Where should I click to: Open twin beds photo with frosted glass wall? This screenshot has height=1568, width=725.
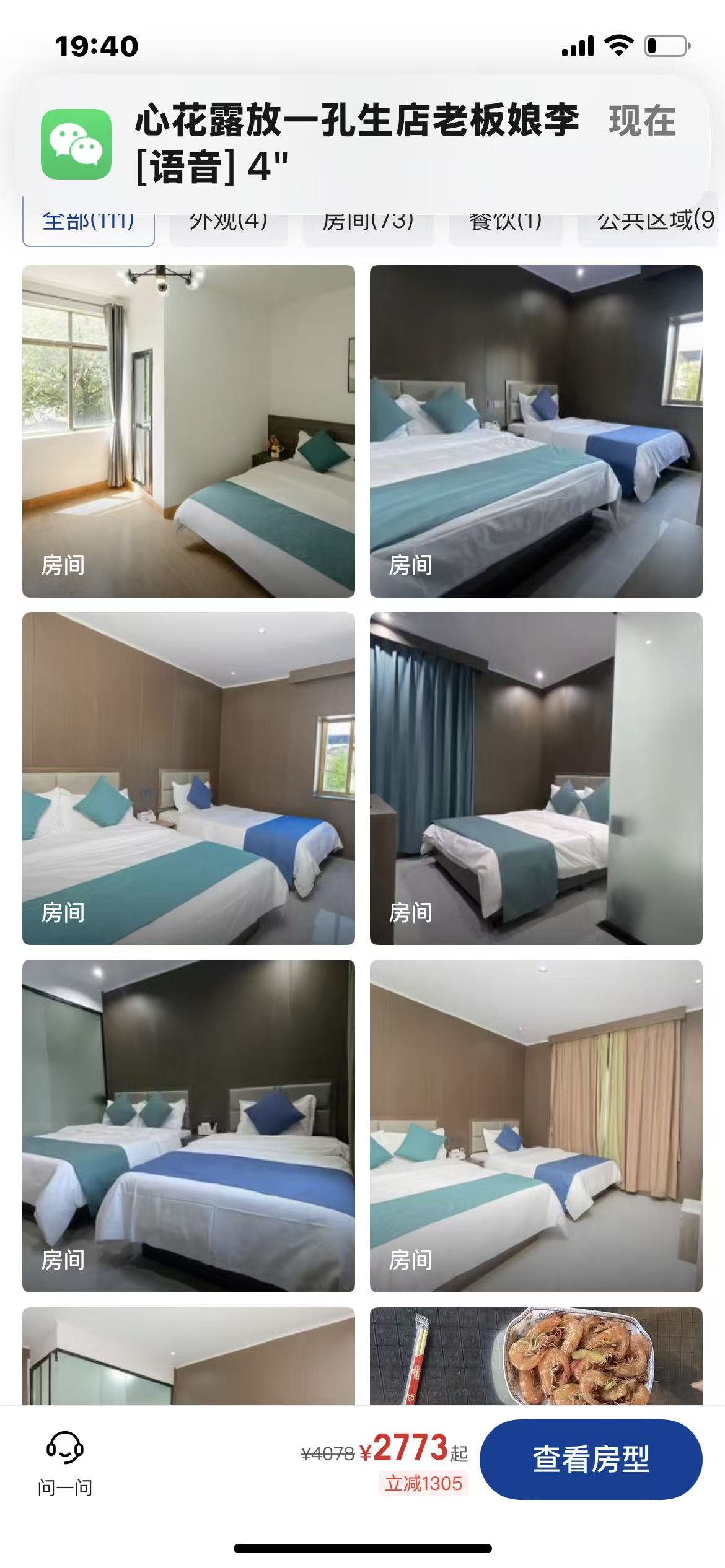tap(188, 1126)
